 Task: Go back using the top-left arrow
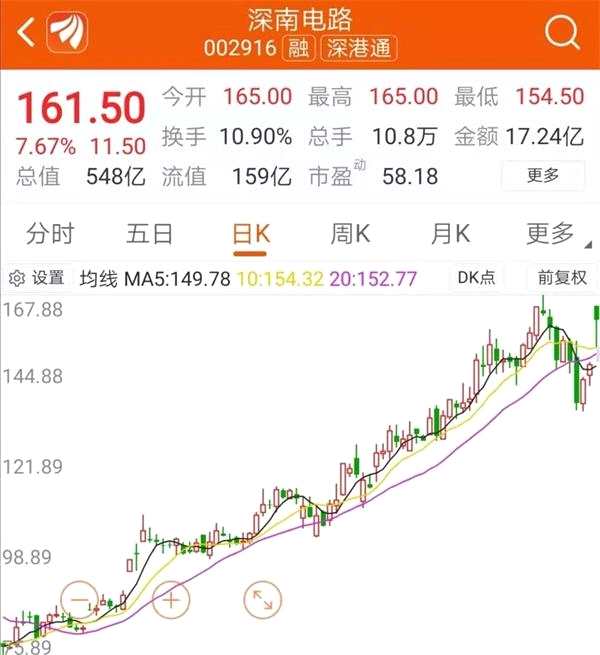26,34
